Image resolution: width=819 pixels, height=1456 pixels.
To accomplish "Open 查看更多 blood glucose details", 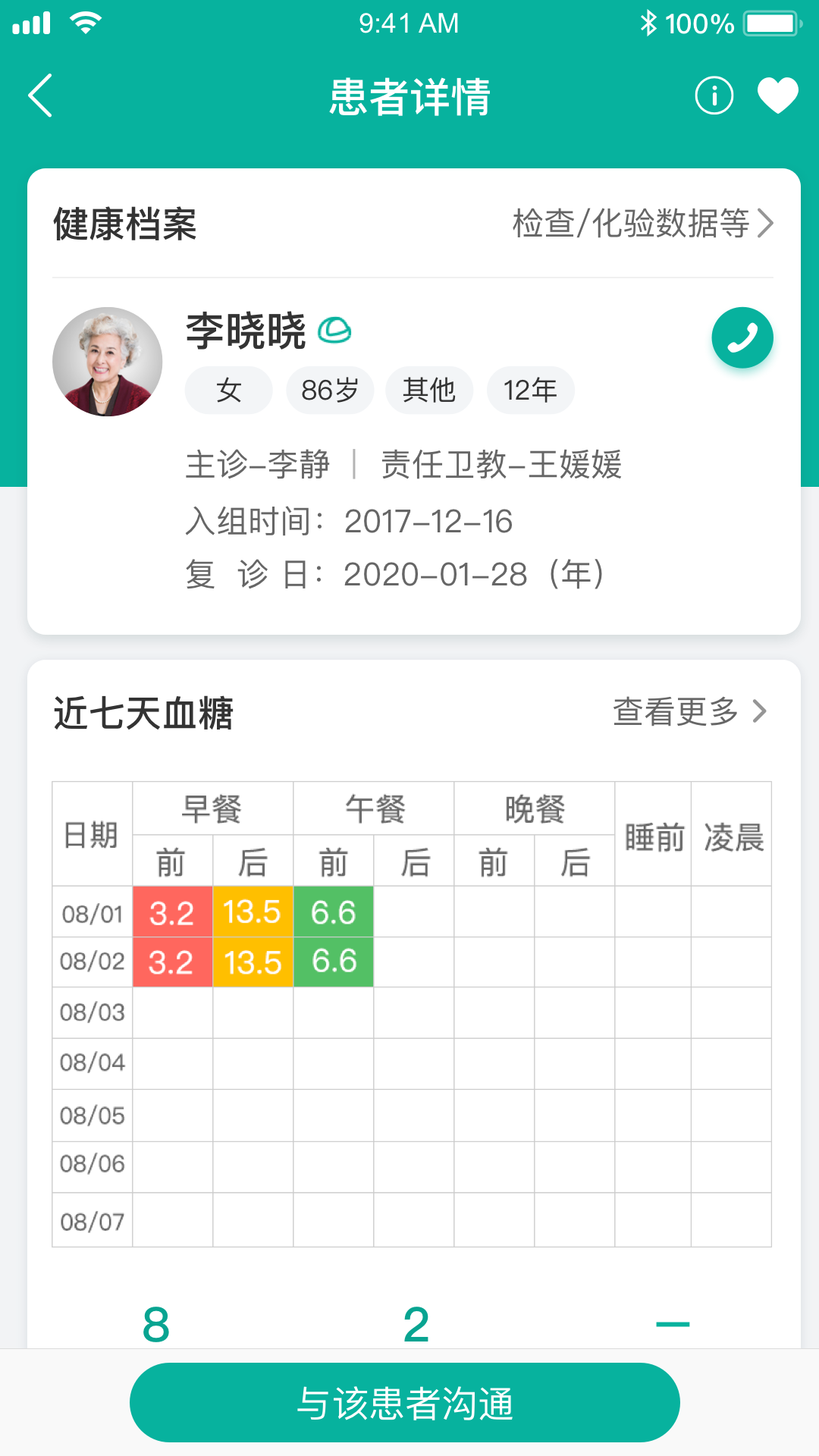I will [x=677, y=711].
